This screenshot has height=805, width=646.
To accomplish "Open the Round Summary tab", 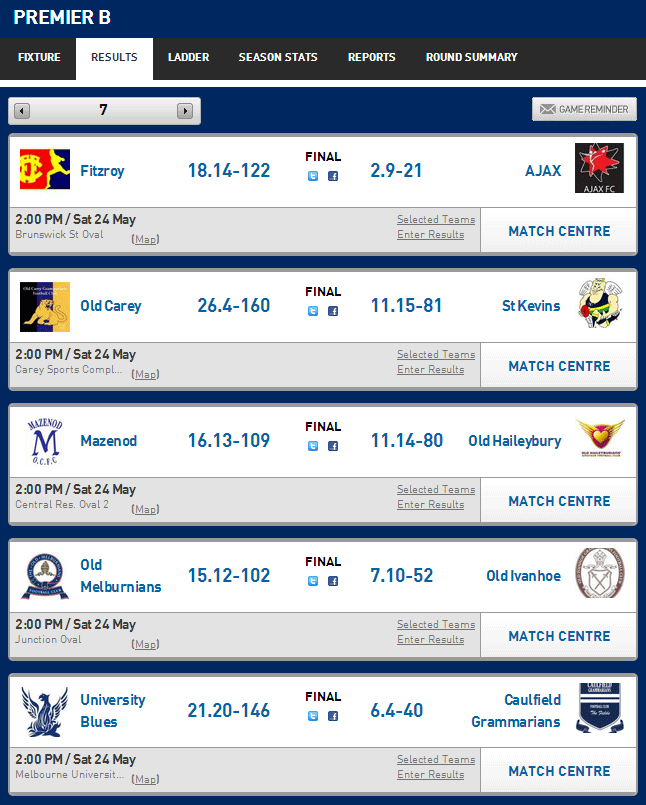I will [x=471, y=58].
